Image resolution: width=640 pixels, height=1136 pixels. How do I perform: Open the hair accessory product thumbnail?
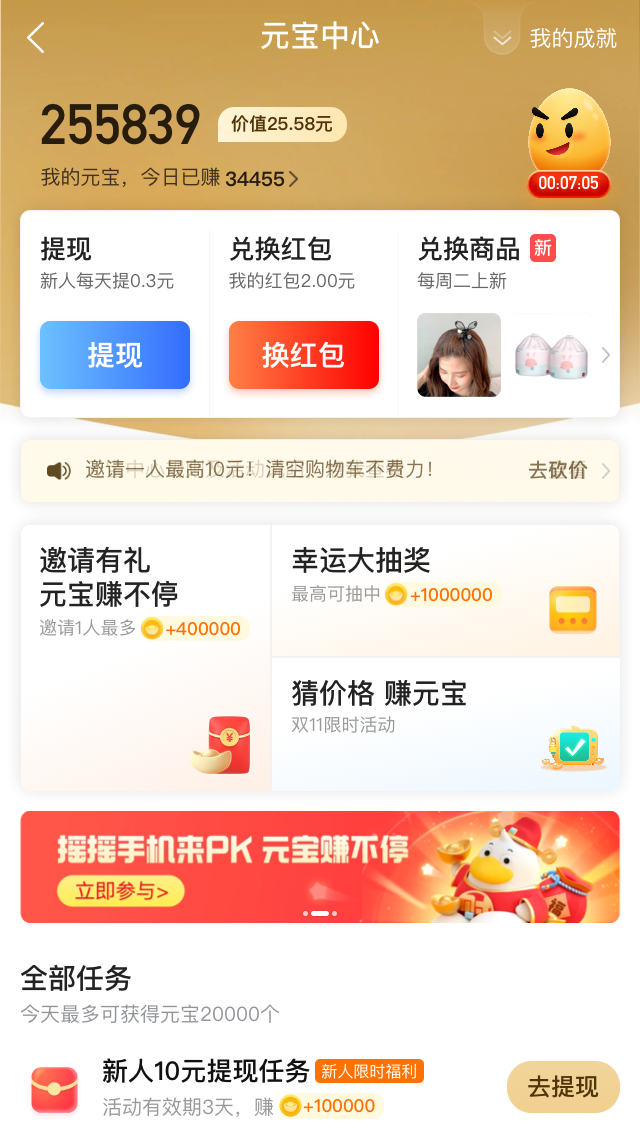[x=459, y=355]
